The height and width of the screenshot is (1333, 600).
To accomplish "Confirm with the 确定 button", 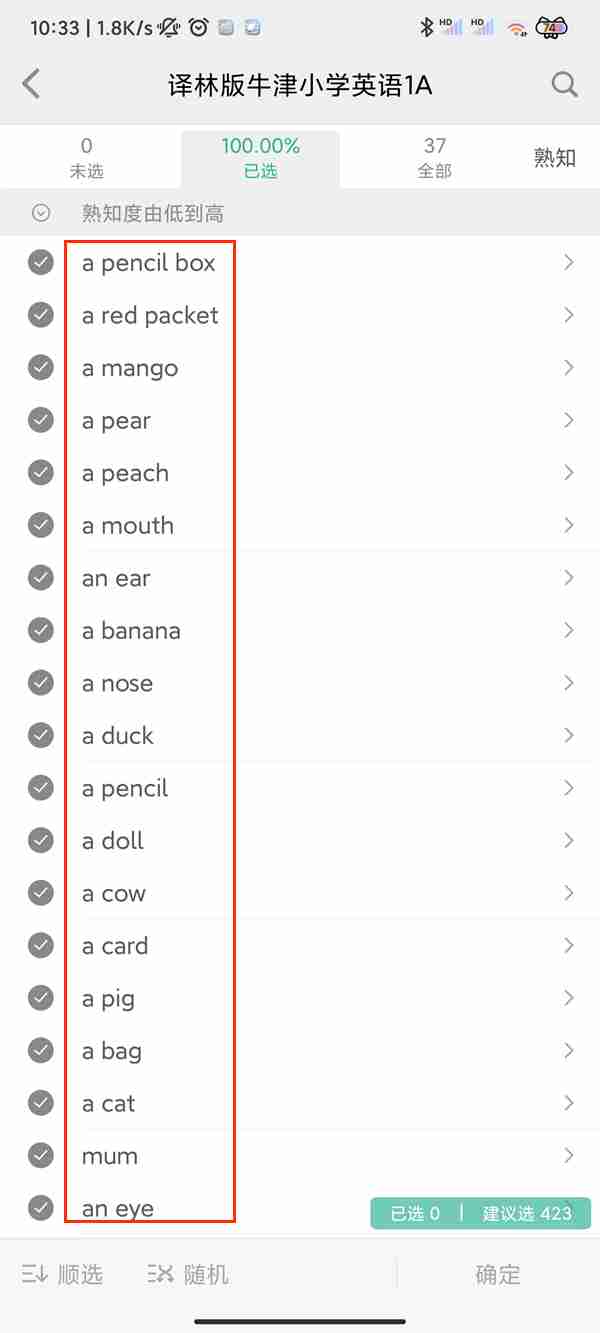I will click(498, 1274).
